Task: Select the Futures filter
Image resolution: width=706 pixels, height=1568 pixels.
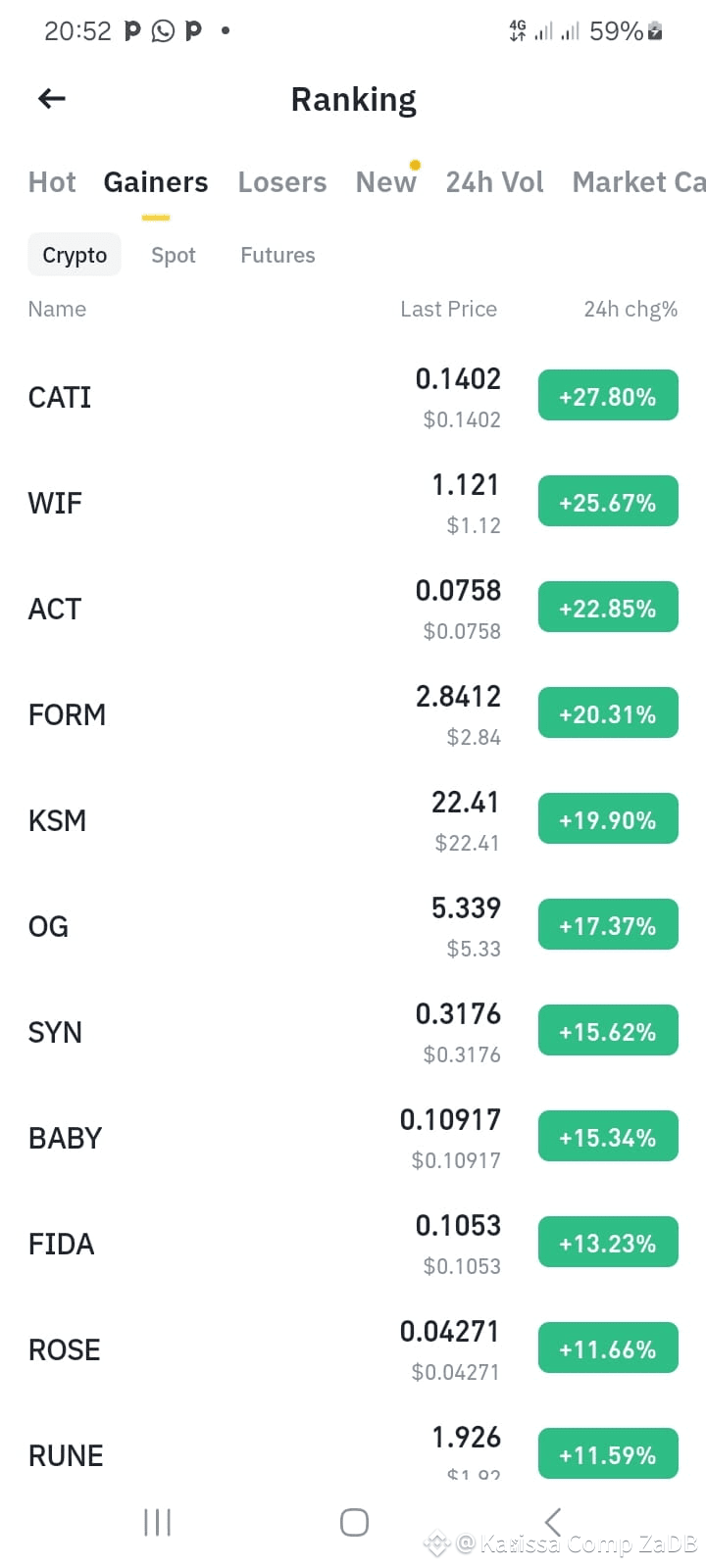Action: tap(277, 255)
